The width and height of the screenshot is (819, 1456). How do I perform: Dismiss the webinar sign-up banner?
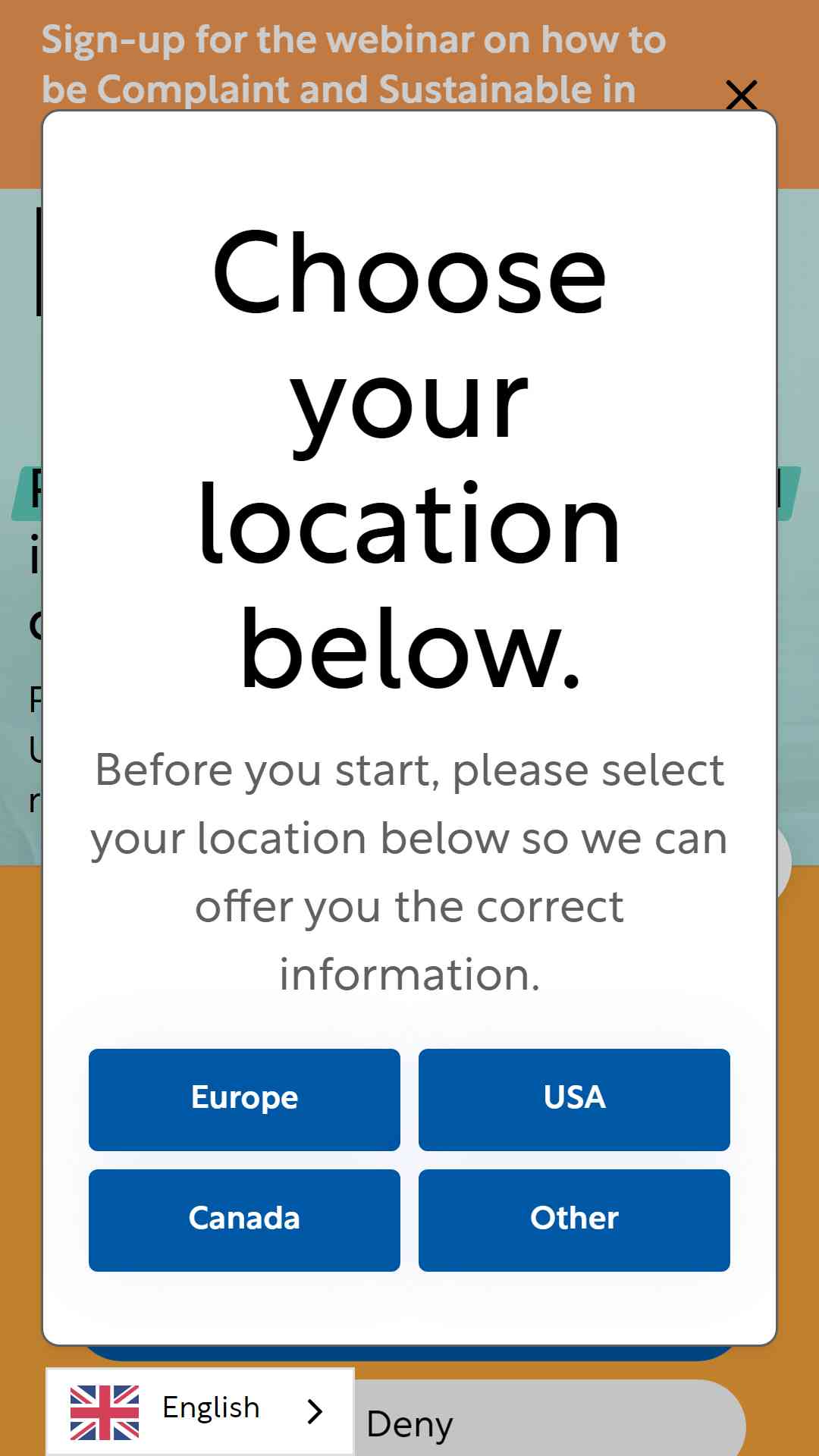(741, 96)
